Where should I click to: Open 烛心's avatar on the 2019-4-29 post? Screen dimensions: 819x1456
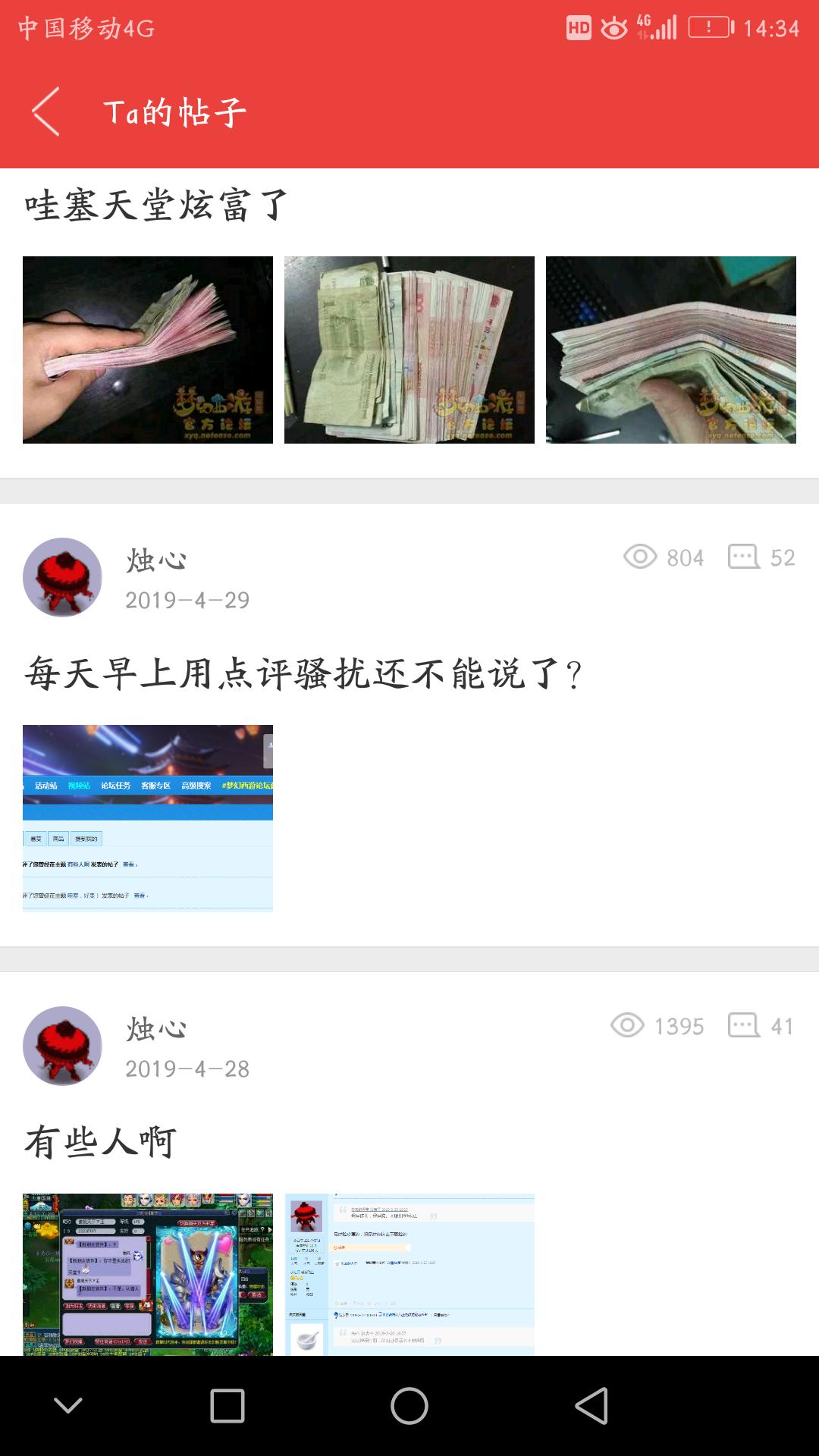click(x=62, y=577)
